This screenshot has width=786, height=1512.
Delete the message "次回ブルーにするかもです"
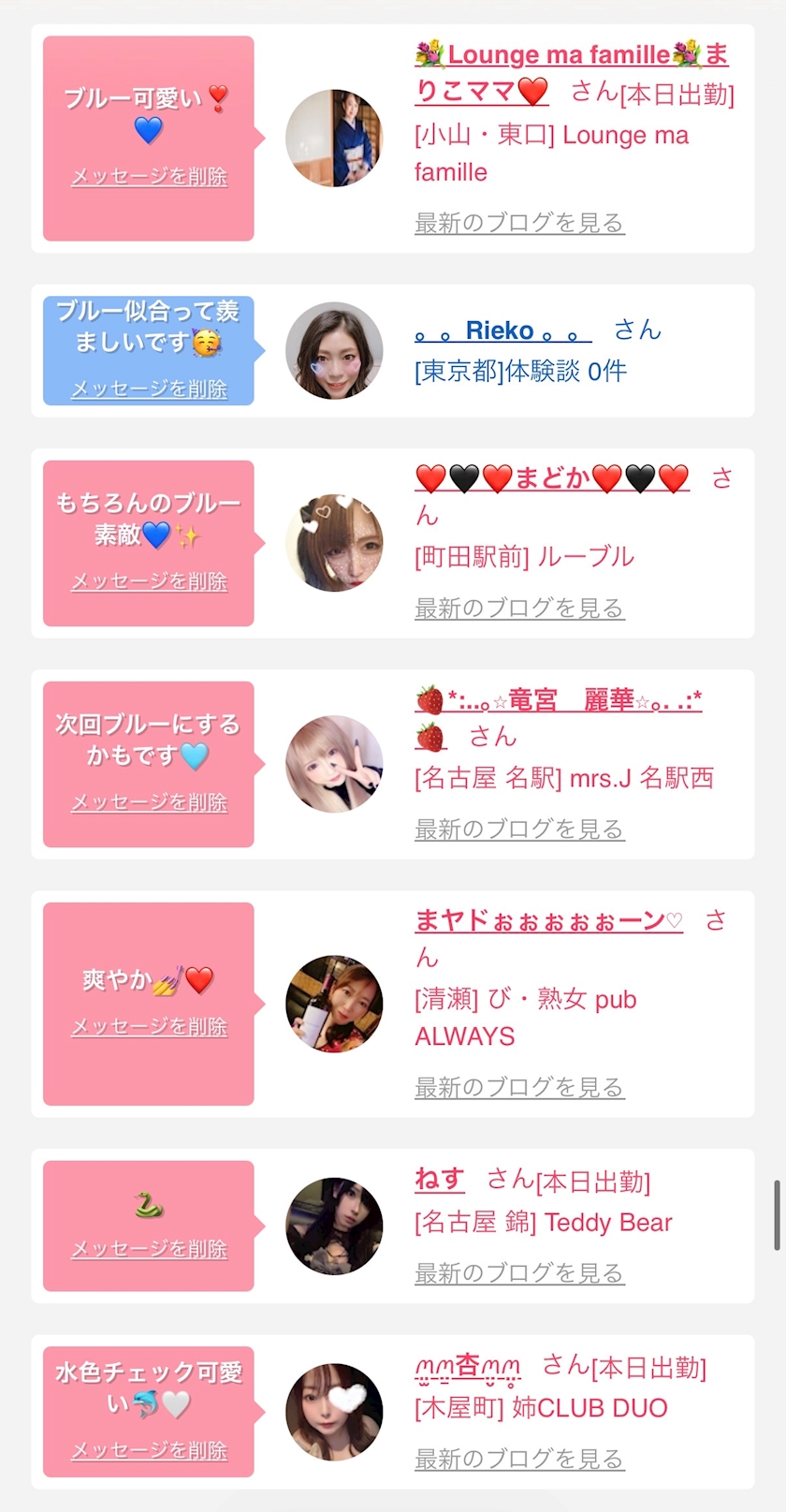[149, 802]
